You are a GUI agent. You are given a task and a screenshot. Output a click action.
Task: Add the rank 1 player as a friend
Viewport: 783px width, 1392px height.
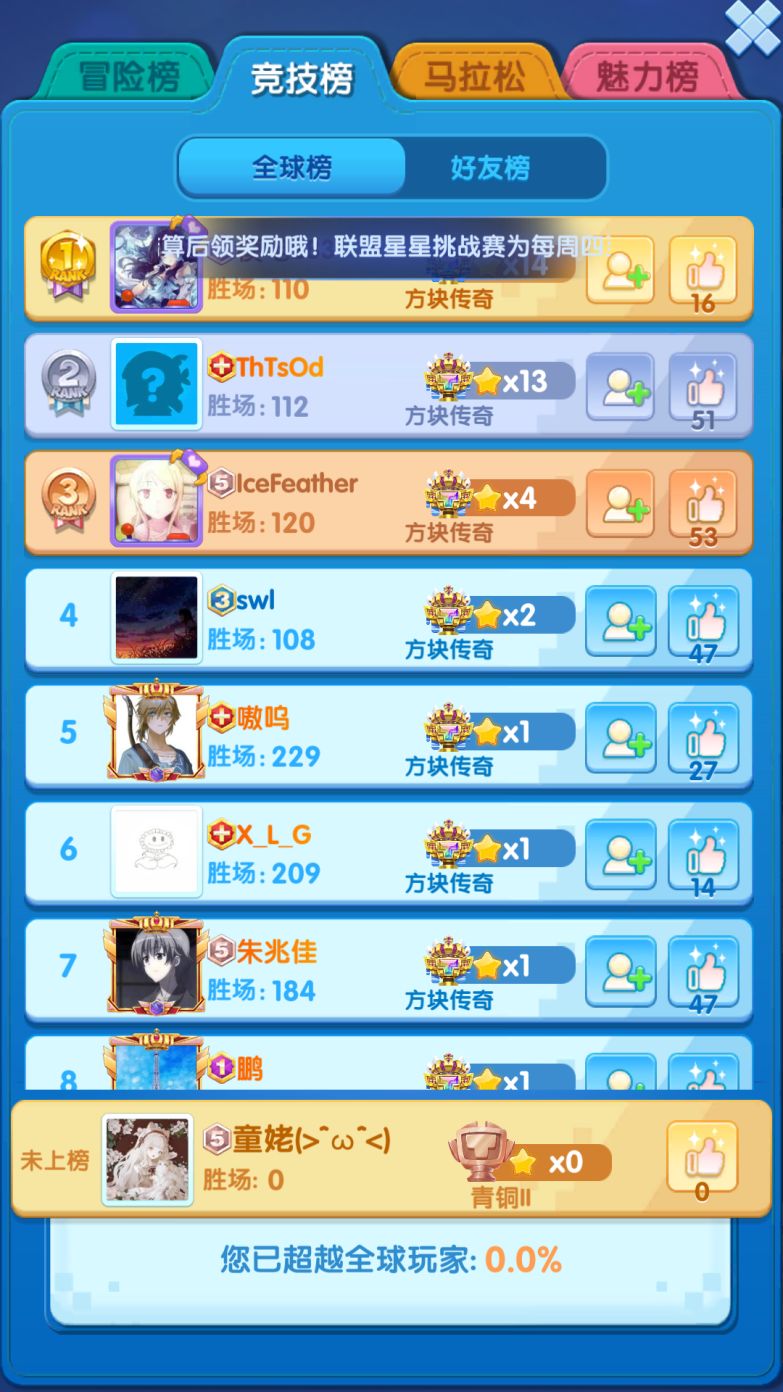(x=621, y=270)
